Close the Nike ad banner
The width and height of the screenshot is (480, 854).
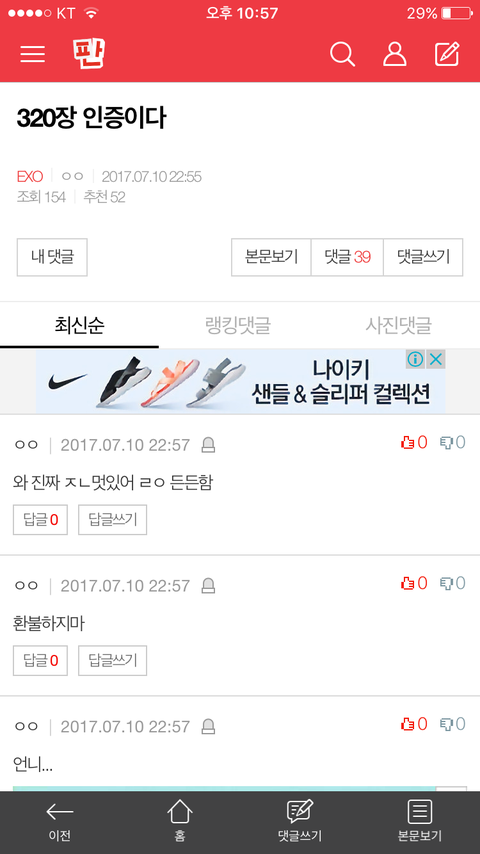tap(435, 359)
